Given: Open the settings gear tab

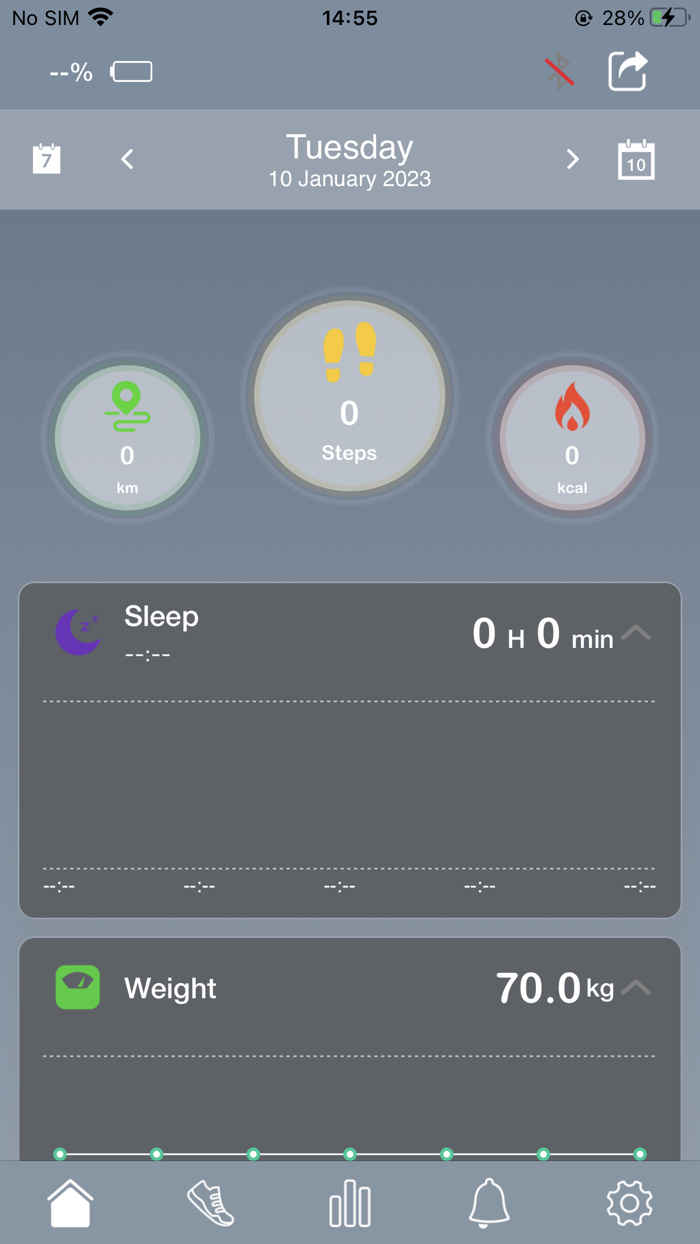Looking at the screenshot, I should tap(629, 1203).
